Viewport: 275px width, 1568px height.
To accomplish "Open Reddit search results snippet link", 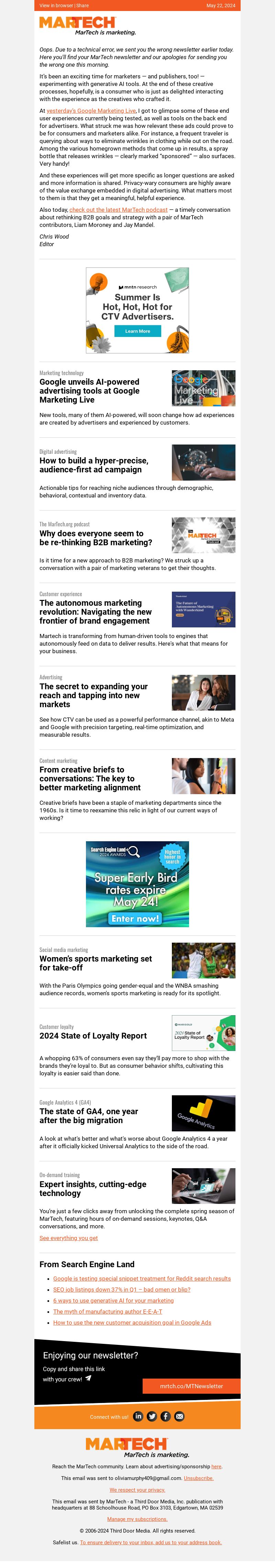I will (x=142, y=1278).
